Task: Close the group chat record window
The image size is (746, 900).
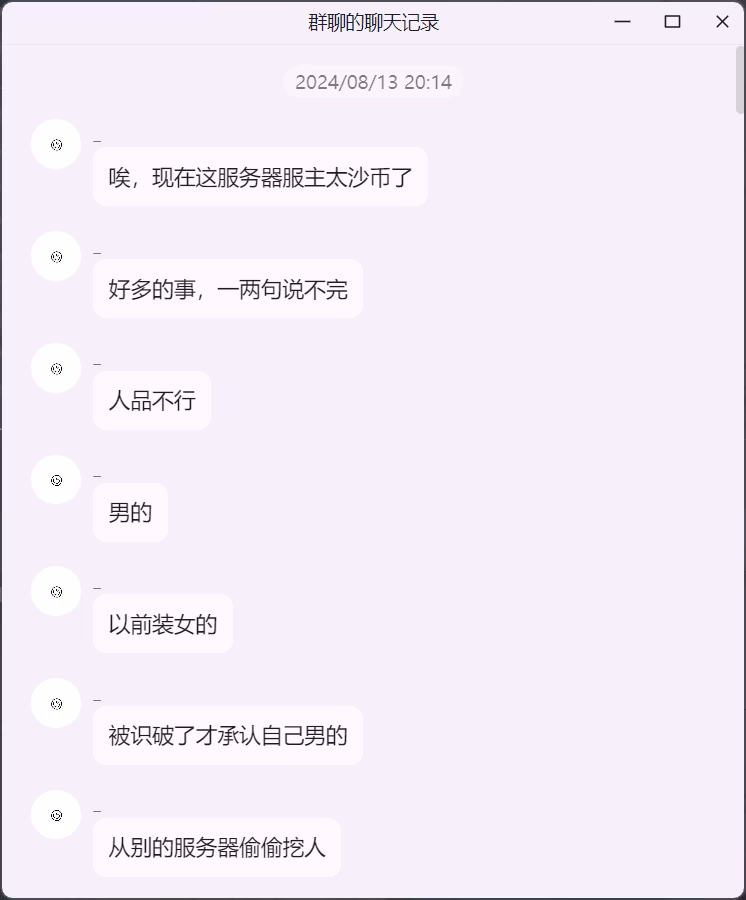Action: tap(722, 22)
